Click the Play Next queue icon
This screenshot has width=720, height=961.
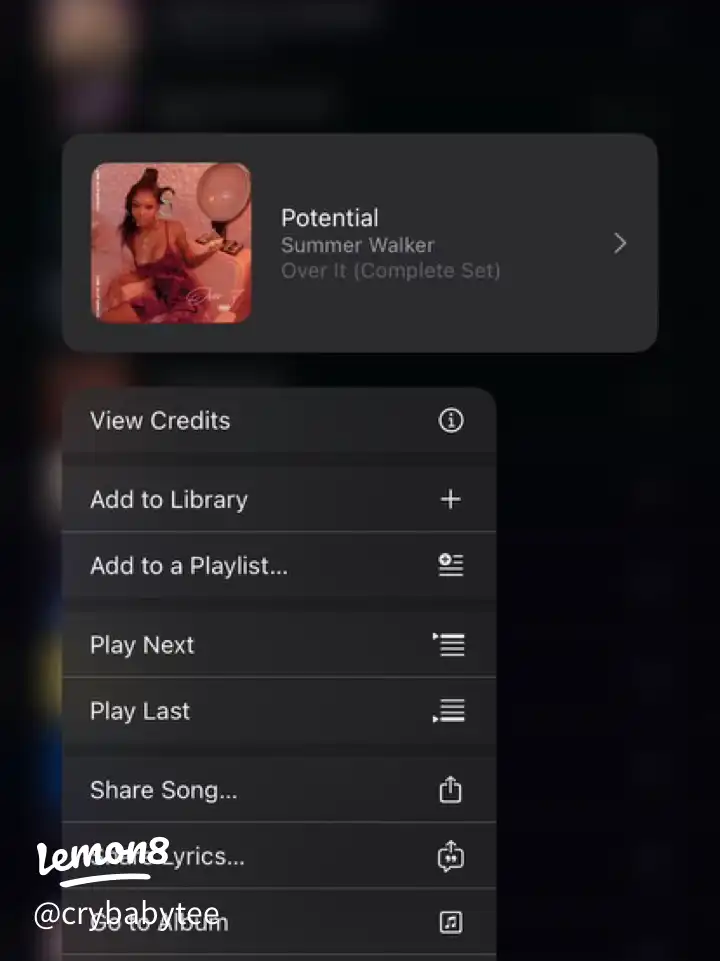(451, 645)
